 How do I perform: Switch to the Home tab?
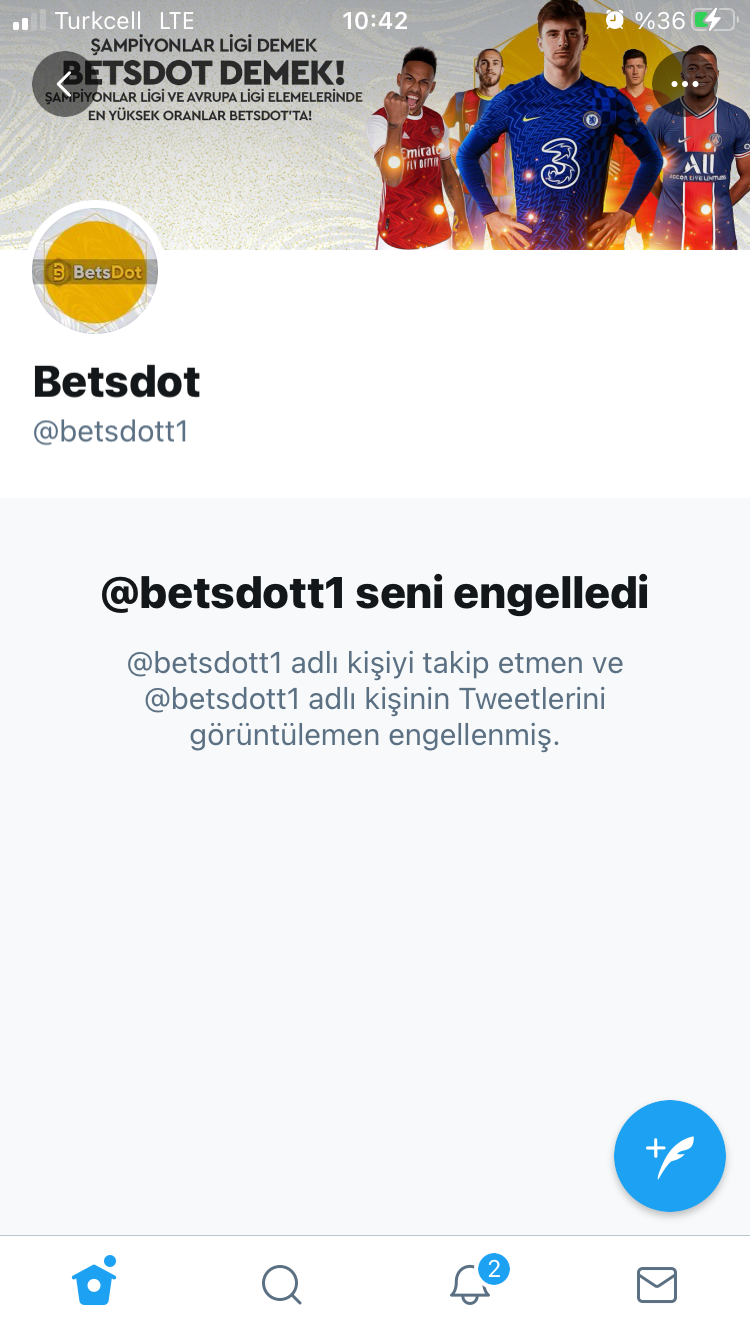pos(95,1282)
